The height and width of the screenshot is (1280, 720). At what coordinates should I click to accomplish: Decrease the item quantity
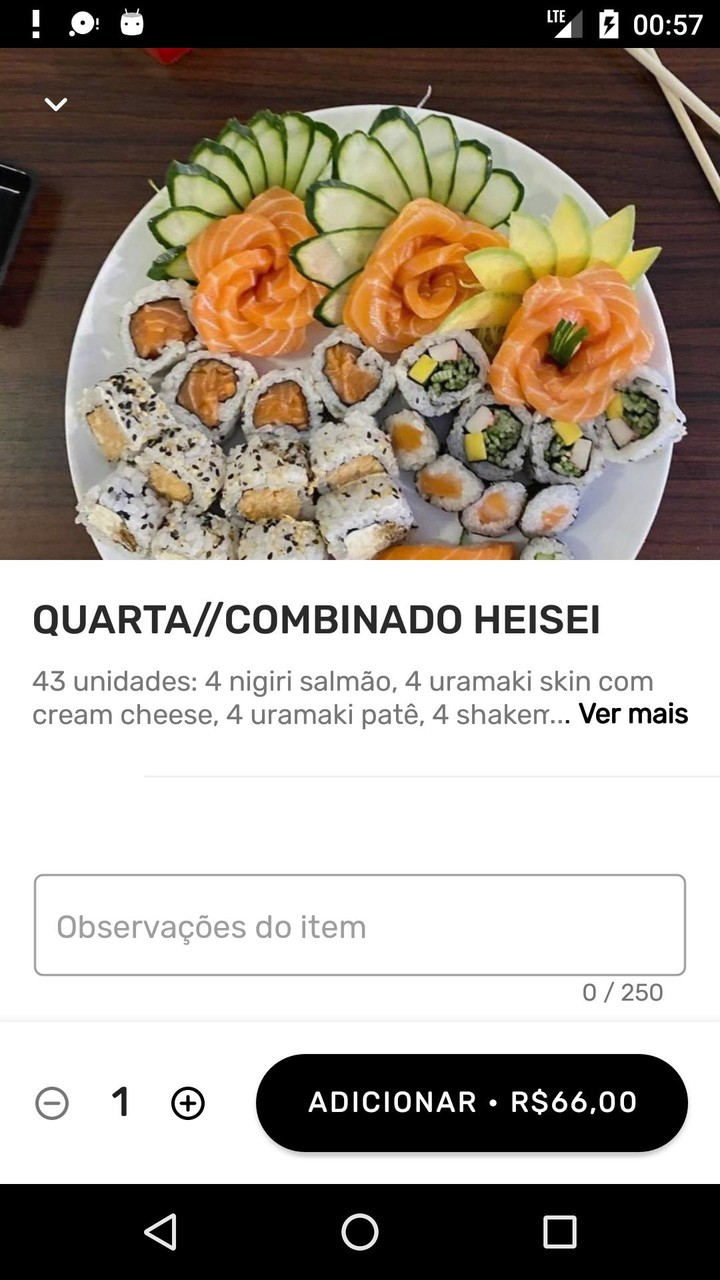52,1103
